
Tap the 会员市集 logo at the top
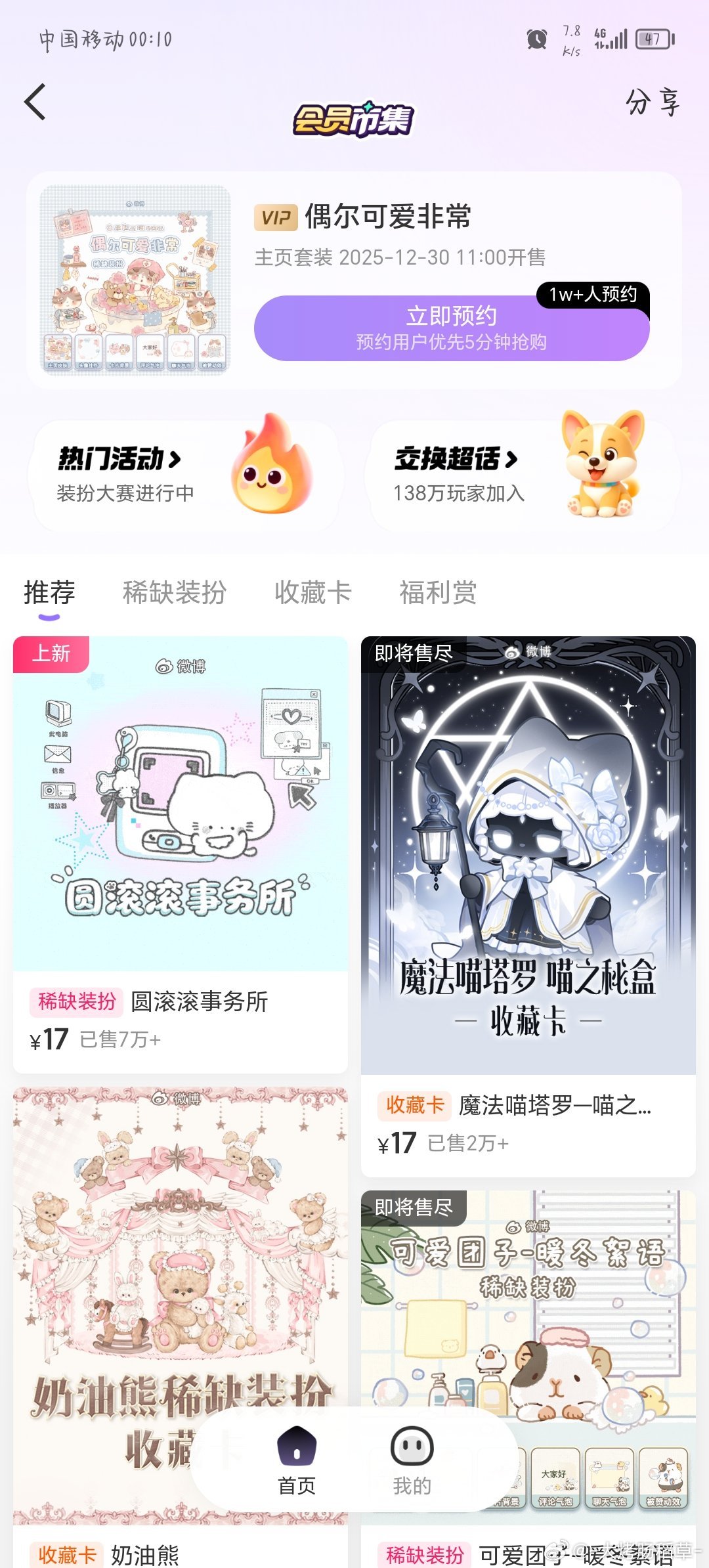(354, 118)
